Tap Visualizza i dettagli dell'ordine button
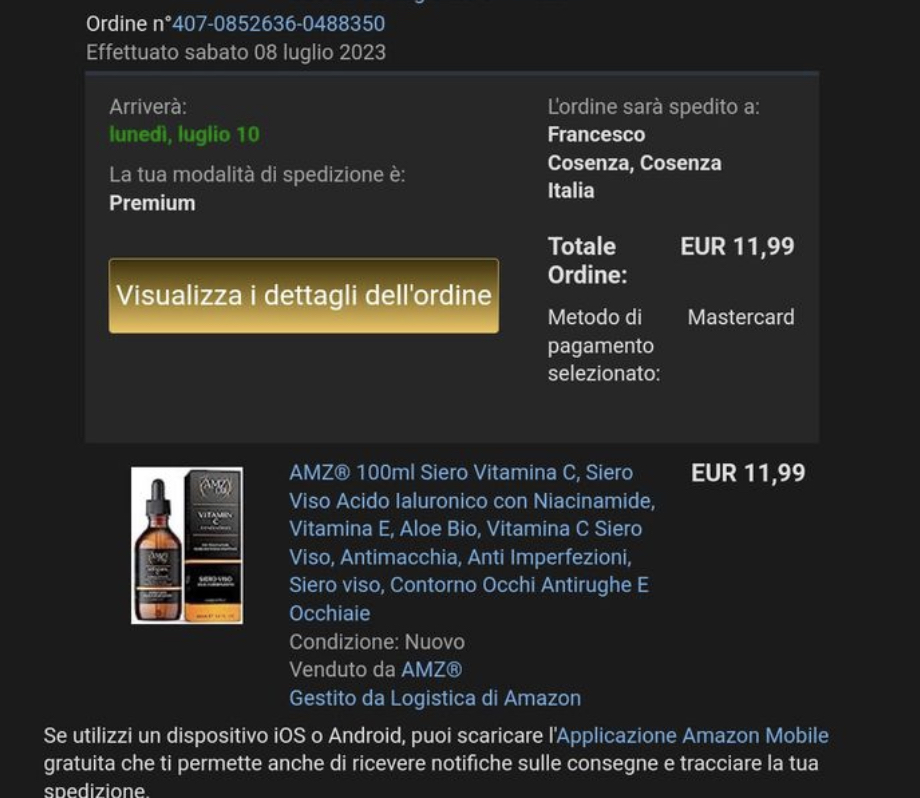The width and height of the screenshot is (920, 798). 303,296
